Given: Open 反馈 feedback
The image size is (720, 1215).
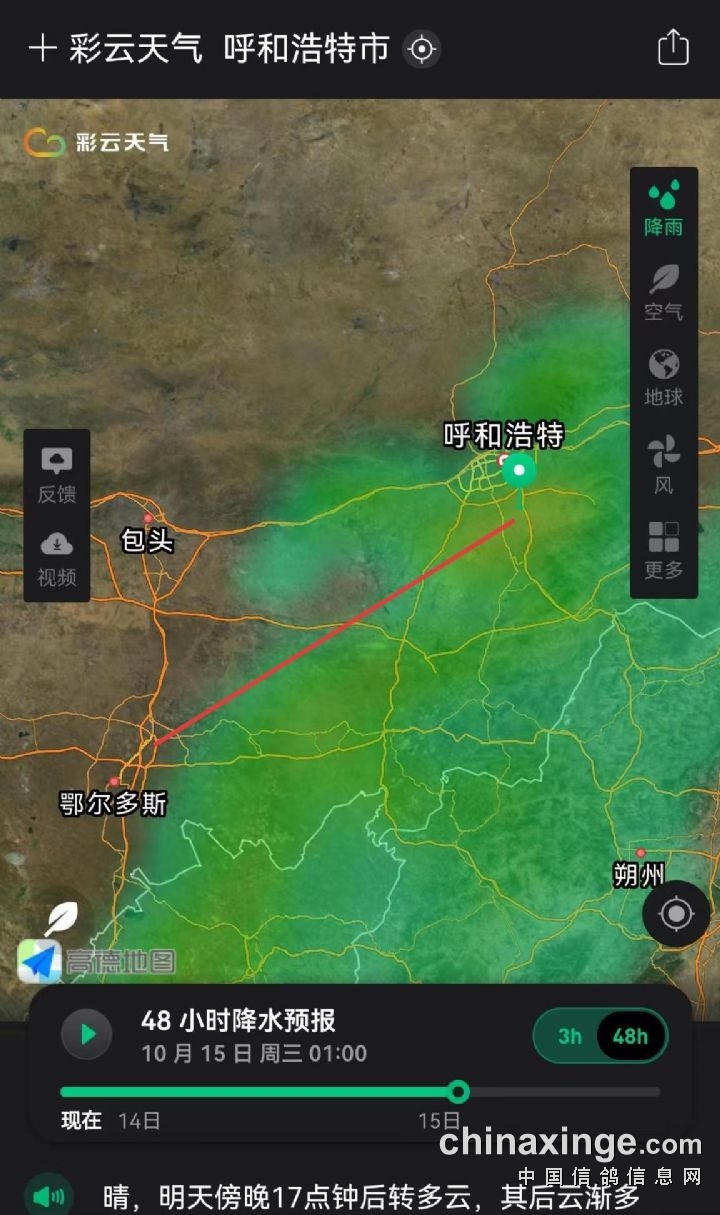Looking at the screenshot, I should click(x=57, y=474).
